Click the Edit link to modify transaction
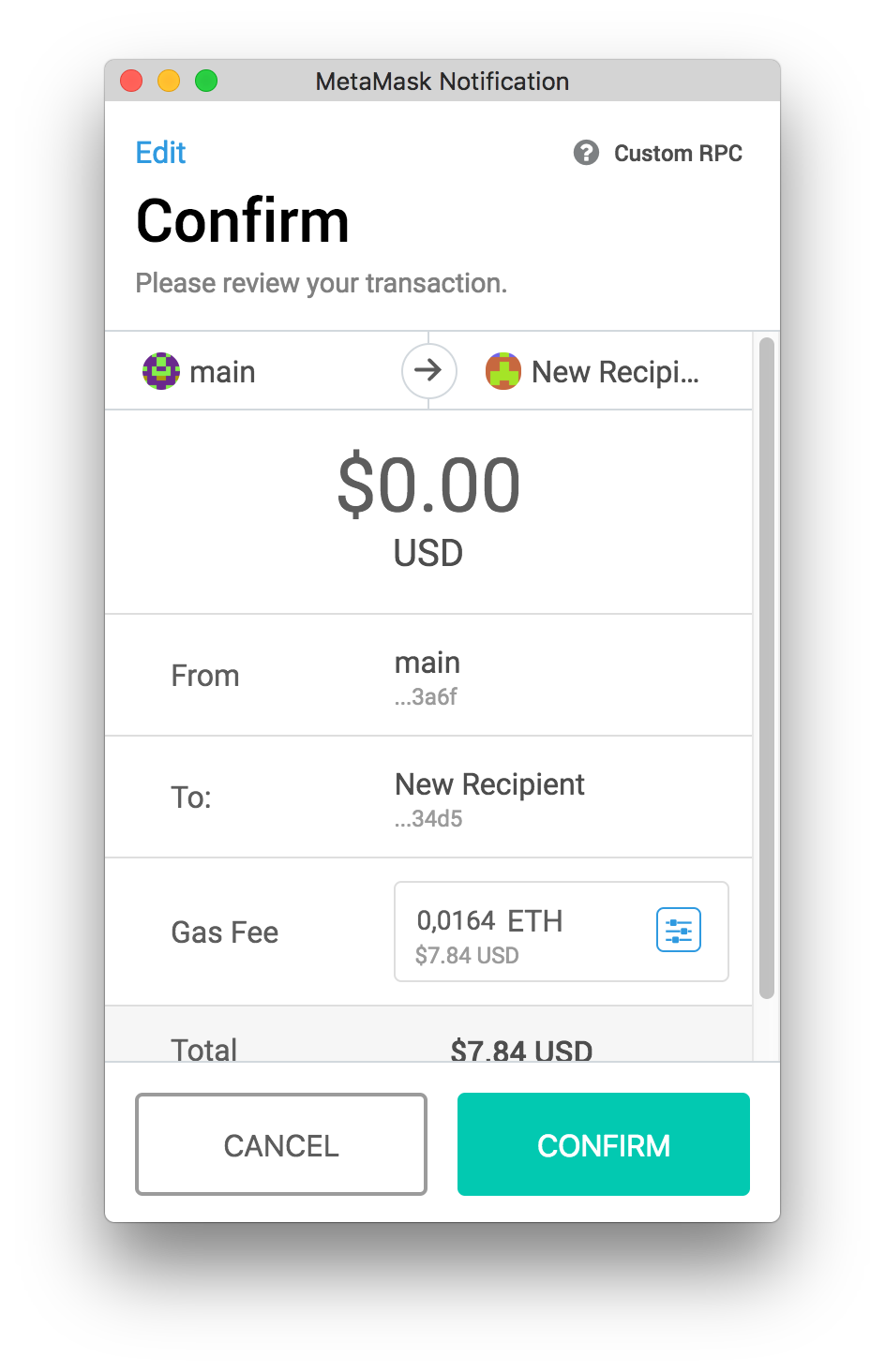Screen dimensions: 885x1372 (160, 153)
